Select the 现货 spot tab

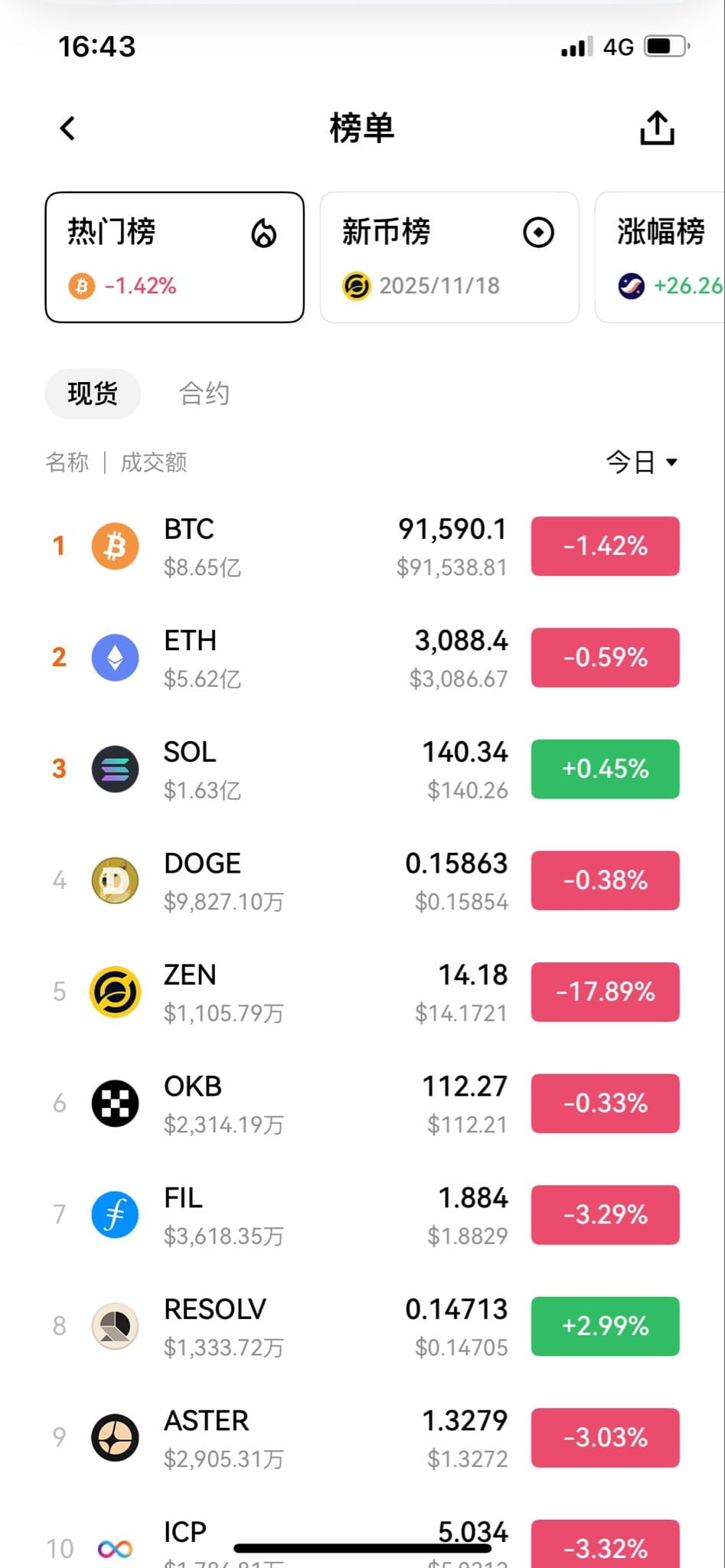click(x=93, y=394)
